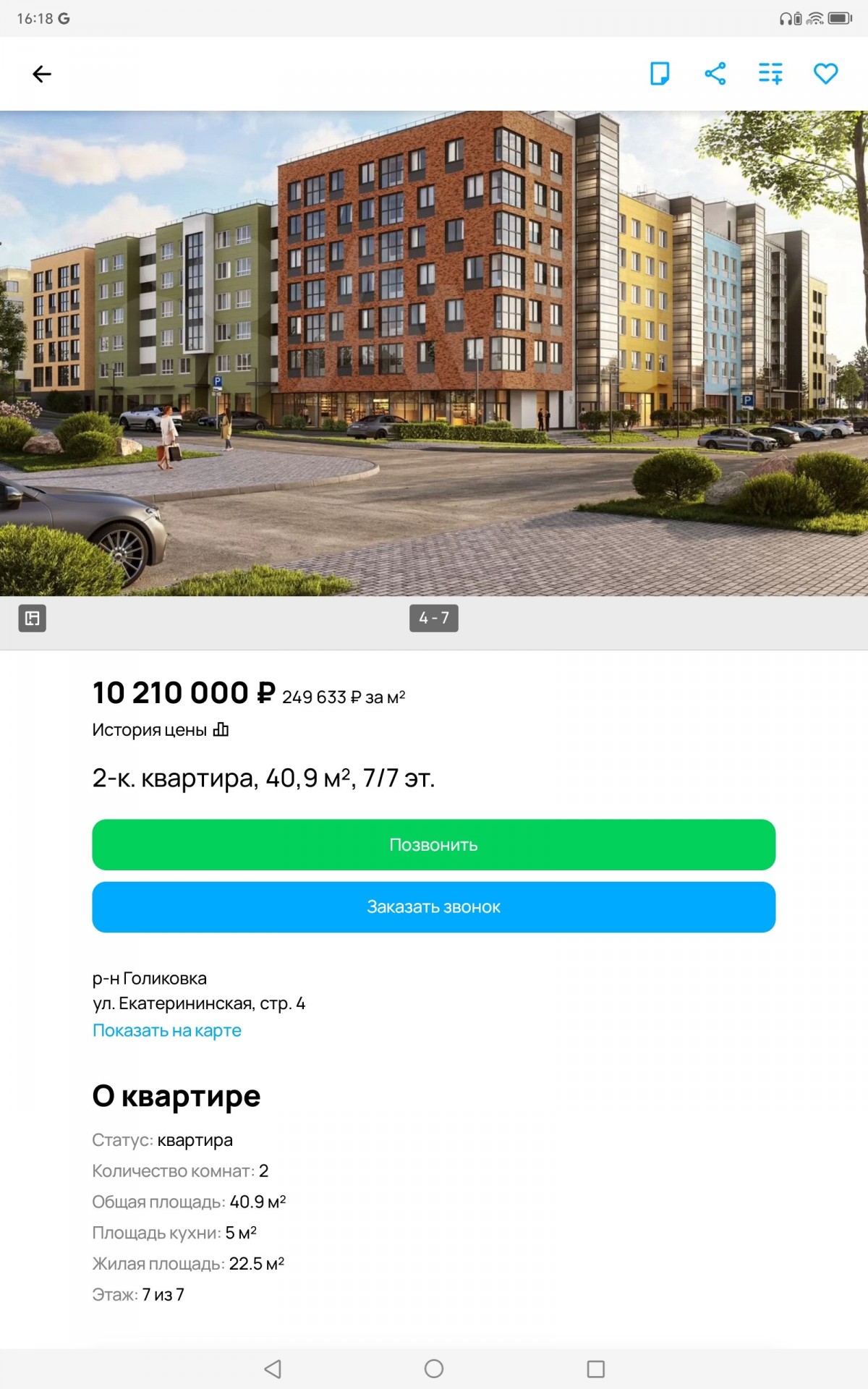Viewport: 868px width, 1389px height.
Task: Show the address on the map
Action: pyautogui.click(x=167, y=1030)
